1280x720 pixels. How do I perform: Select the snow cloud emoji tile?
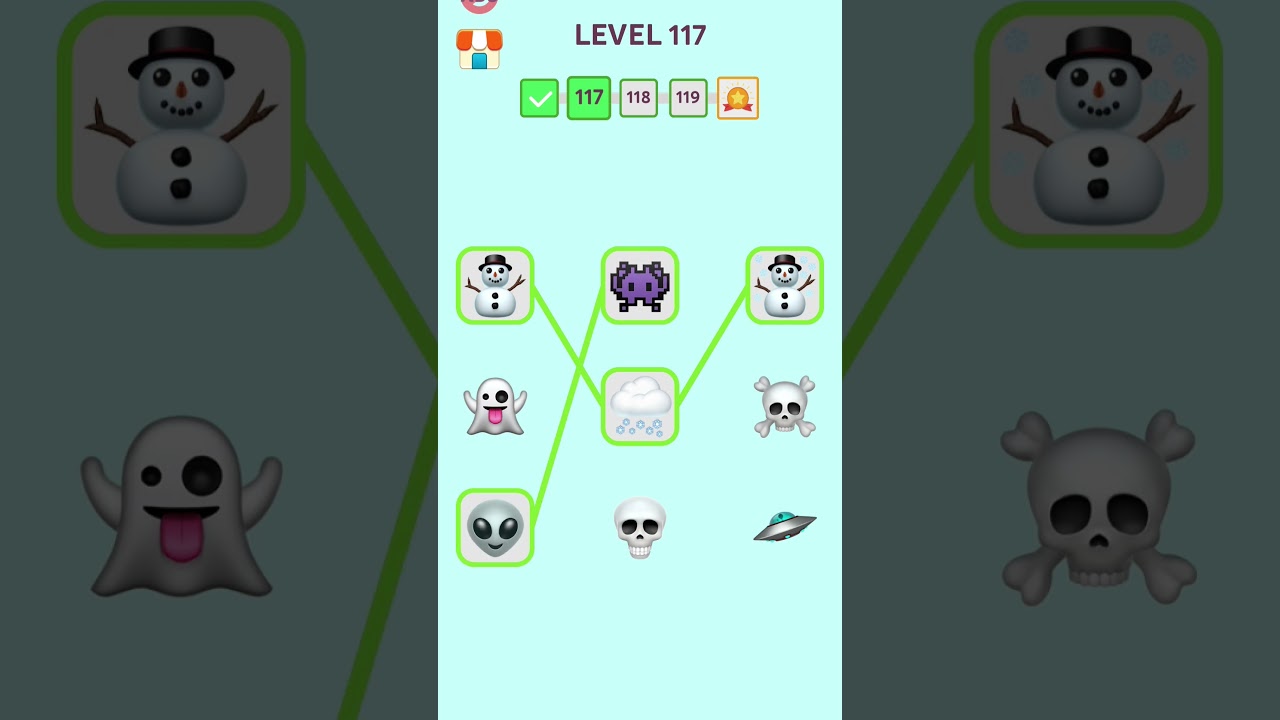(x=640, y=407)
